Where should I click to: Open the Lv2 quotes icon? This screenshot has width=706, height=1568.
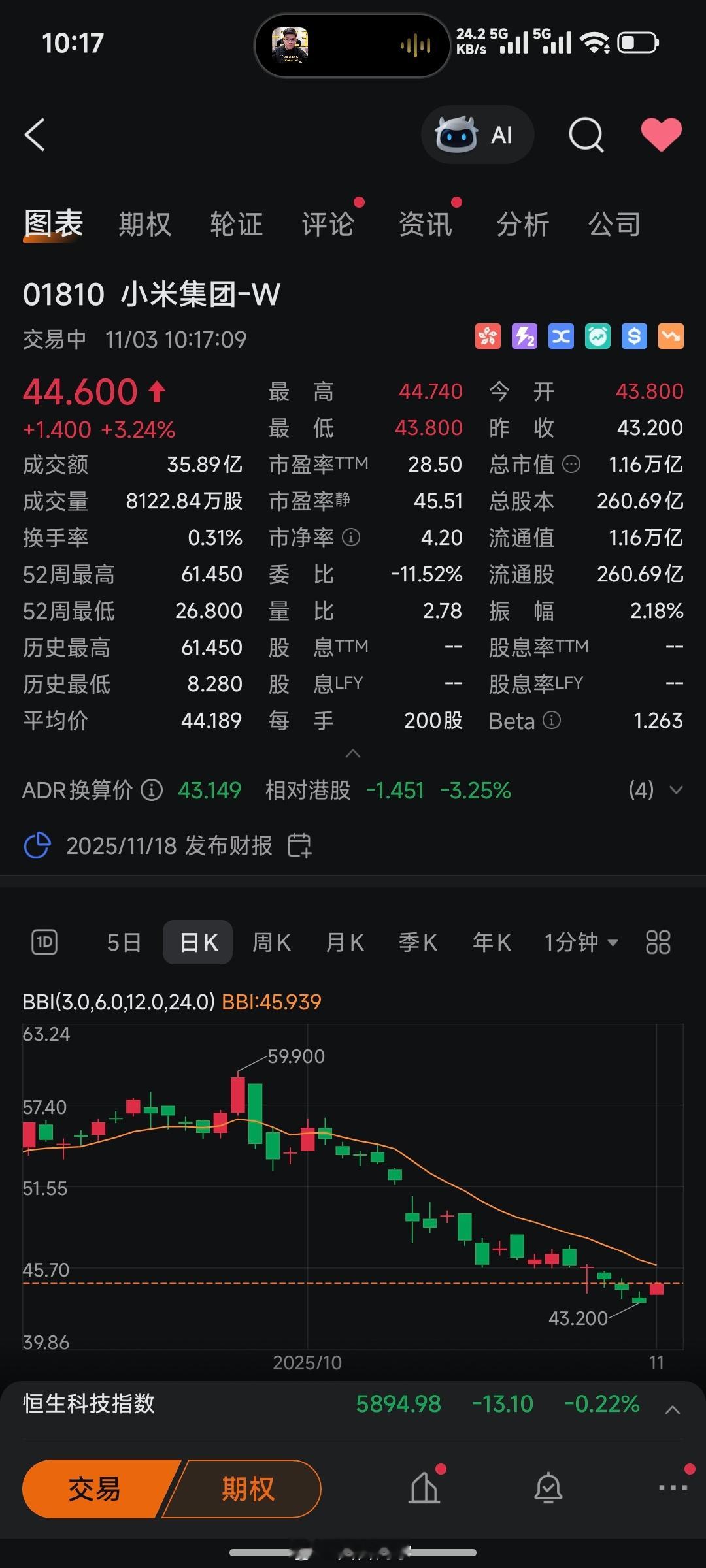[524, 336]
